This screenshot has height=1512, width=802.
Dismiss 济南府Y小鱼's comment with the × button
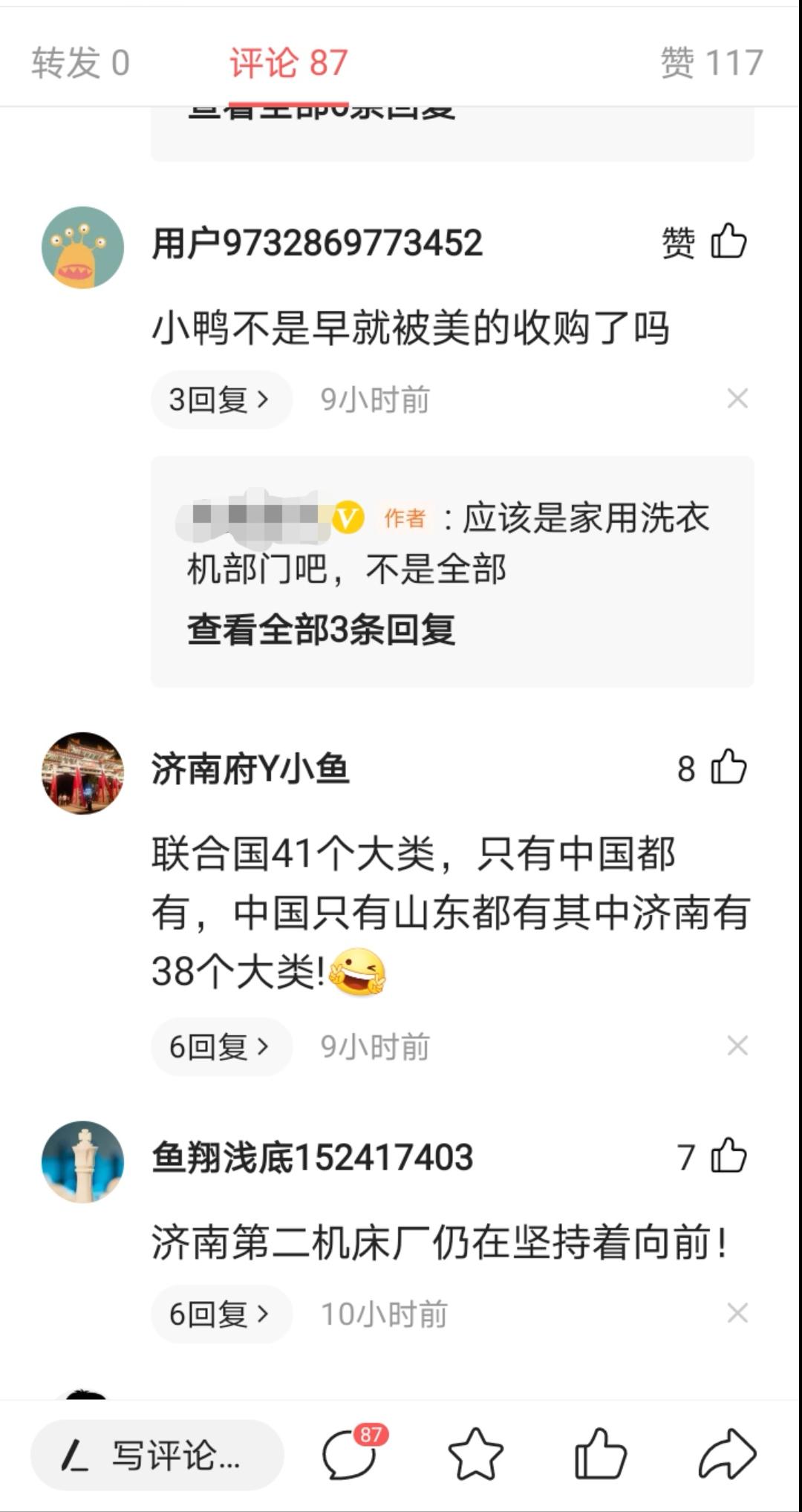[737, 1046]
